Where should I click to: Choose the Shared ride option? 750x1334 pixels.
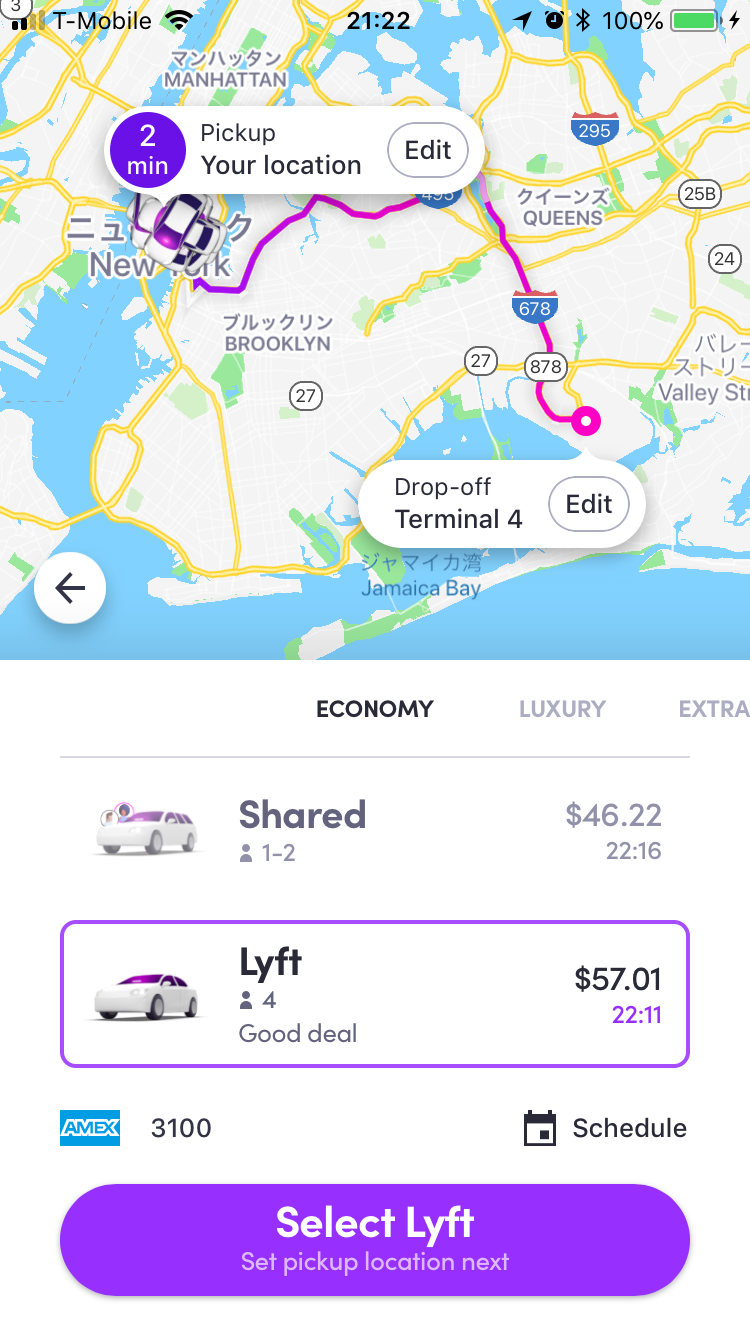point(375,830)
